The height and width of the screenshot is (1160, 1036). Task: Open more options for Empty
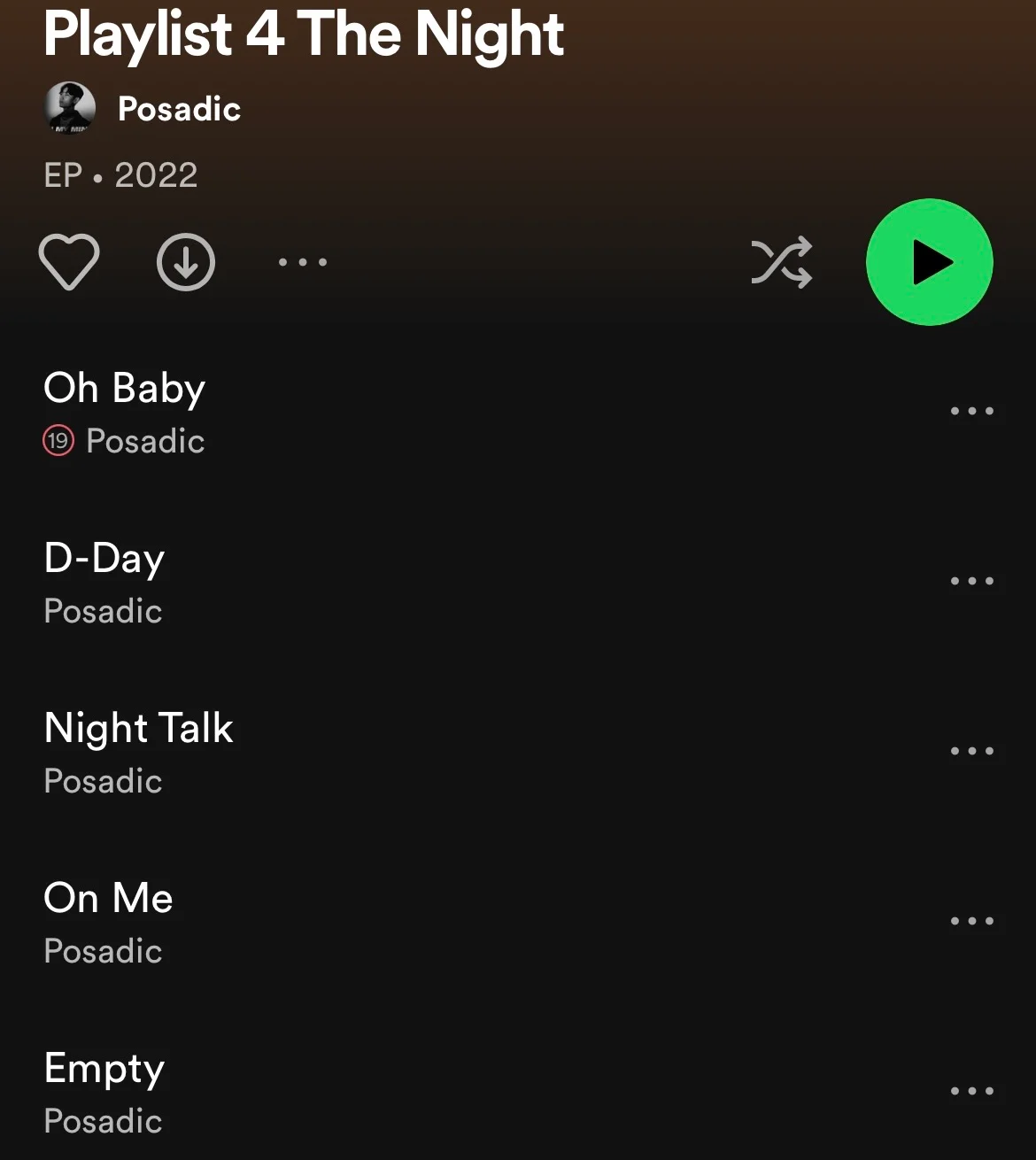971,1091
